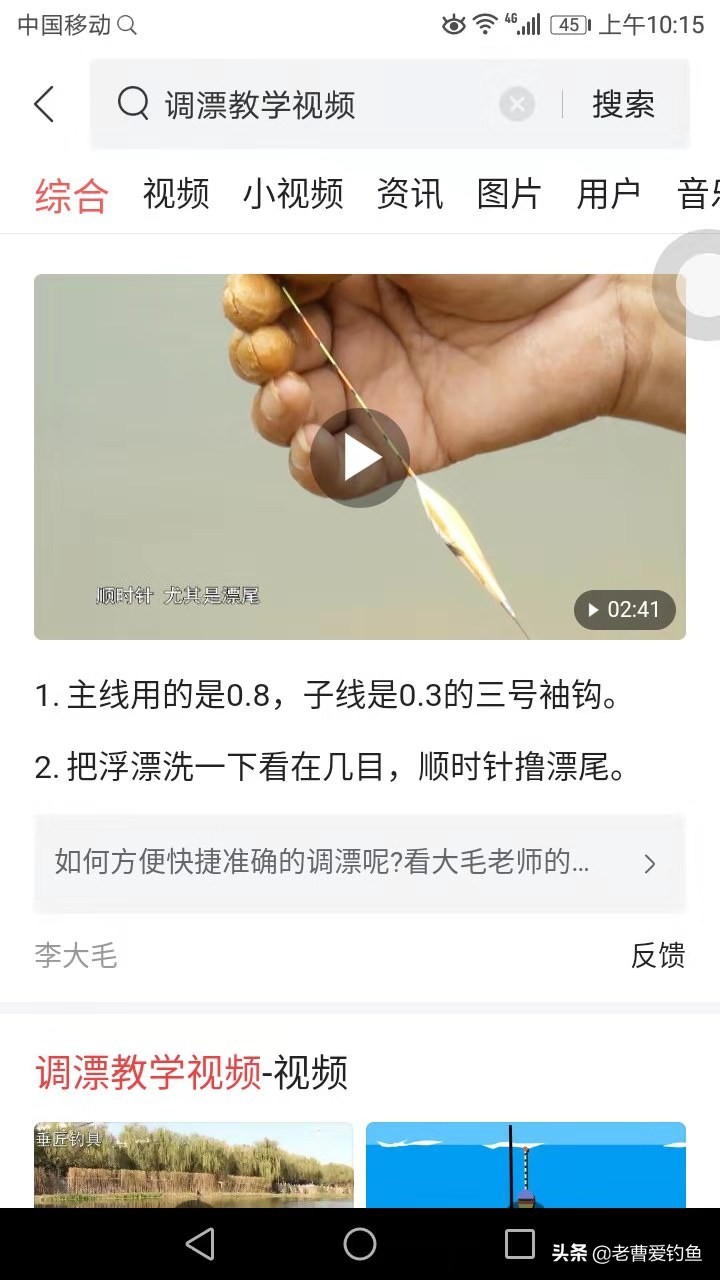This screenshot has width=720, height=1280.
Task: Tap the 02:41 duration badge
Action: (x=624, y=609)
